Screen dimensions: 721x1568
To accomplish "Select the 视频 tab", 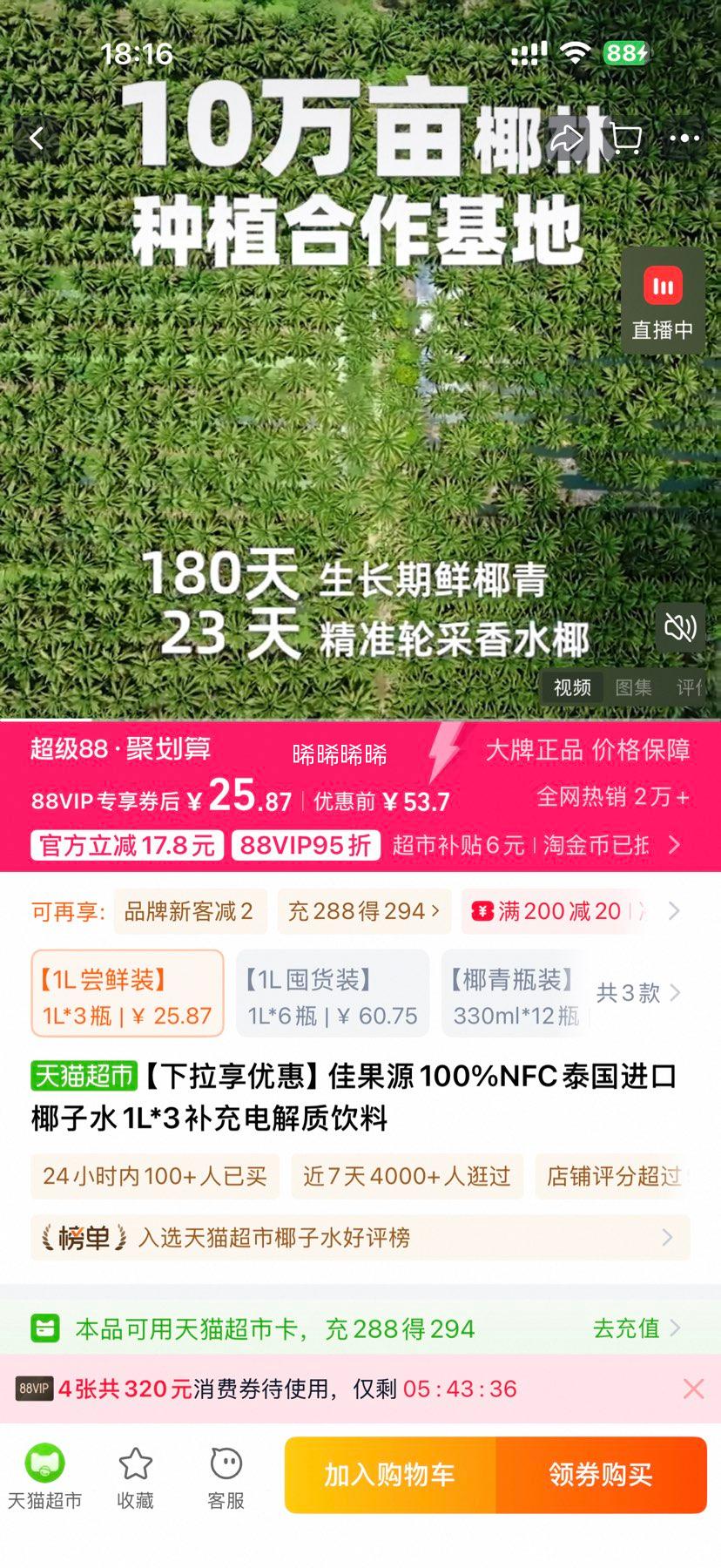I will (572, 687).
